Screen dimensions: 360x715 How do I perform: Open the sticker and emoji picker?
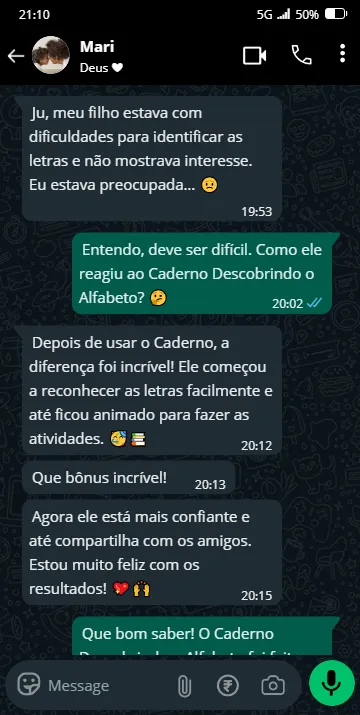click(29, 685)
